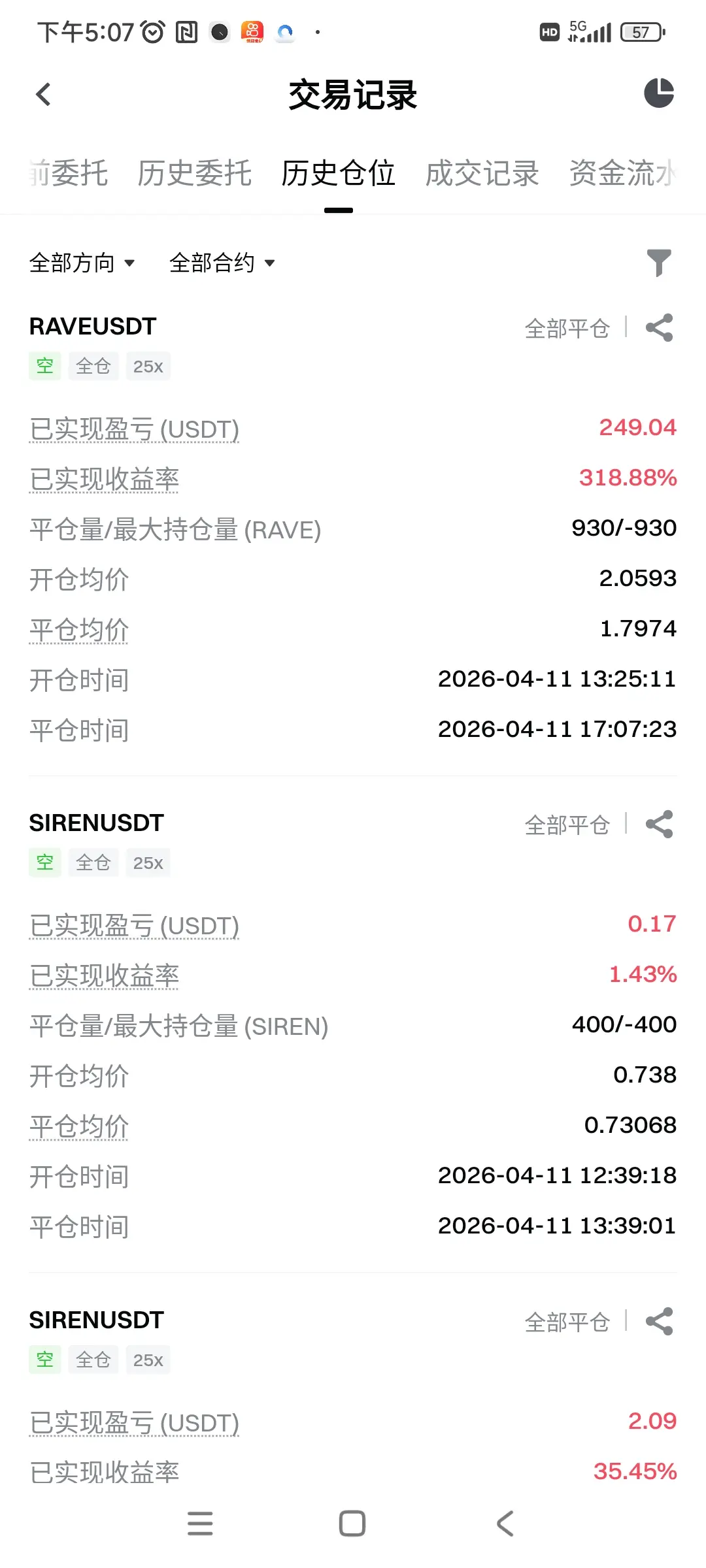Open the funnel filter icon
This screenshot has width=706, height=1568.
[x=658, y=263]
